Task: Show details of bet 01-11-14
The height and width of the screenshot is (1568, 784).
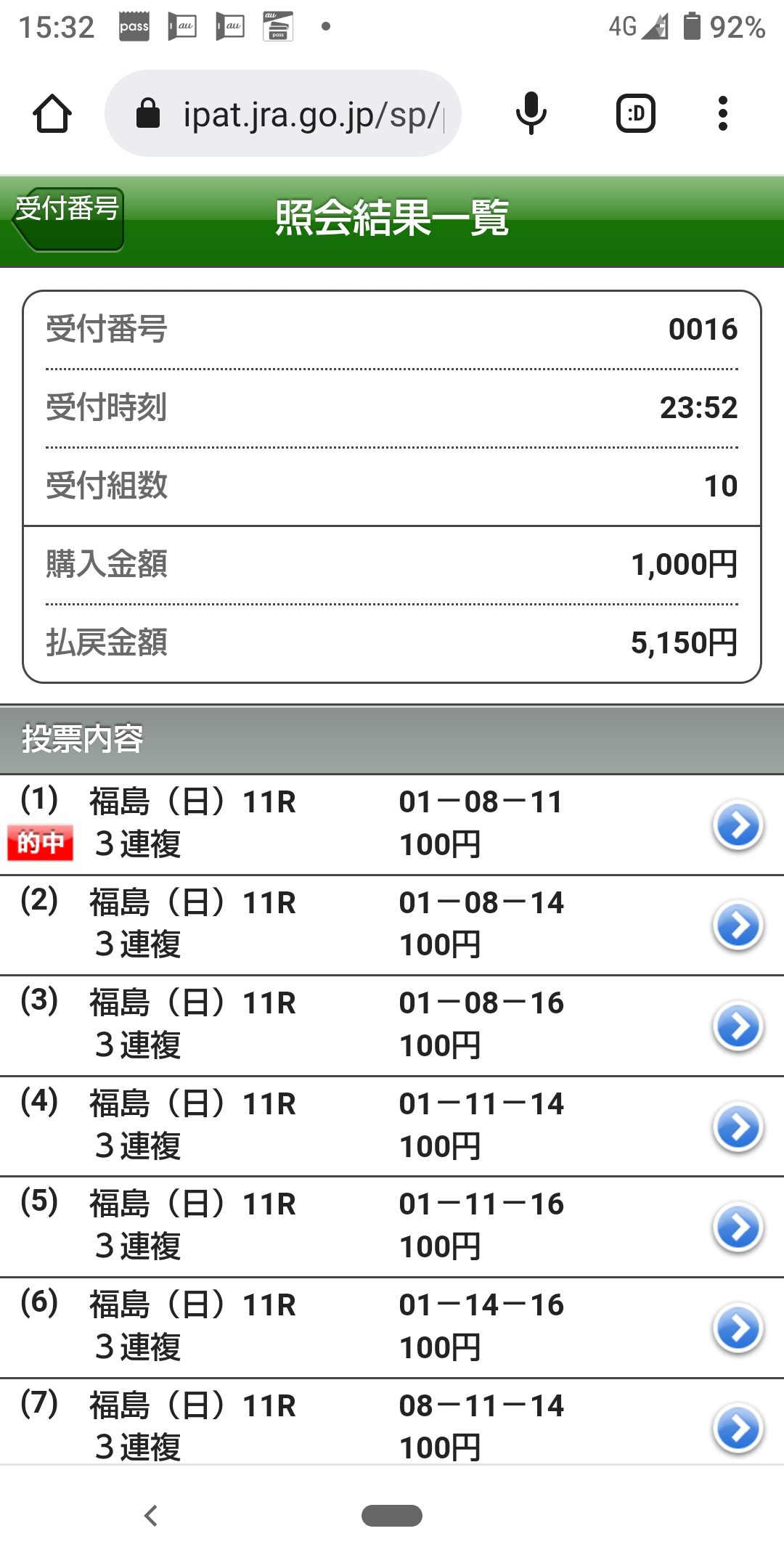Action: click(x=738, y=1127)
